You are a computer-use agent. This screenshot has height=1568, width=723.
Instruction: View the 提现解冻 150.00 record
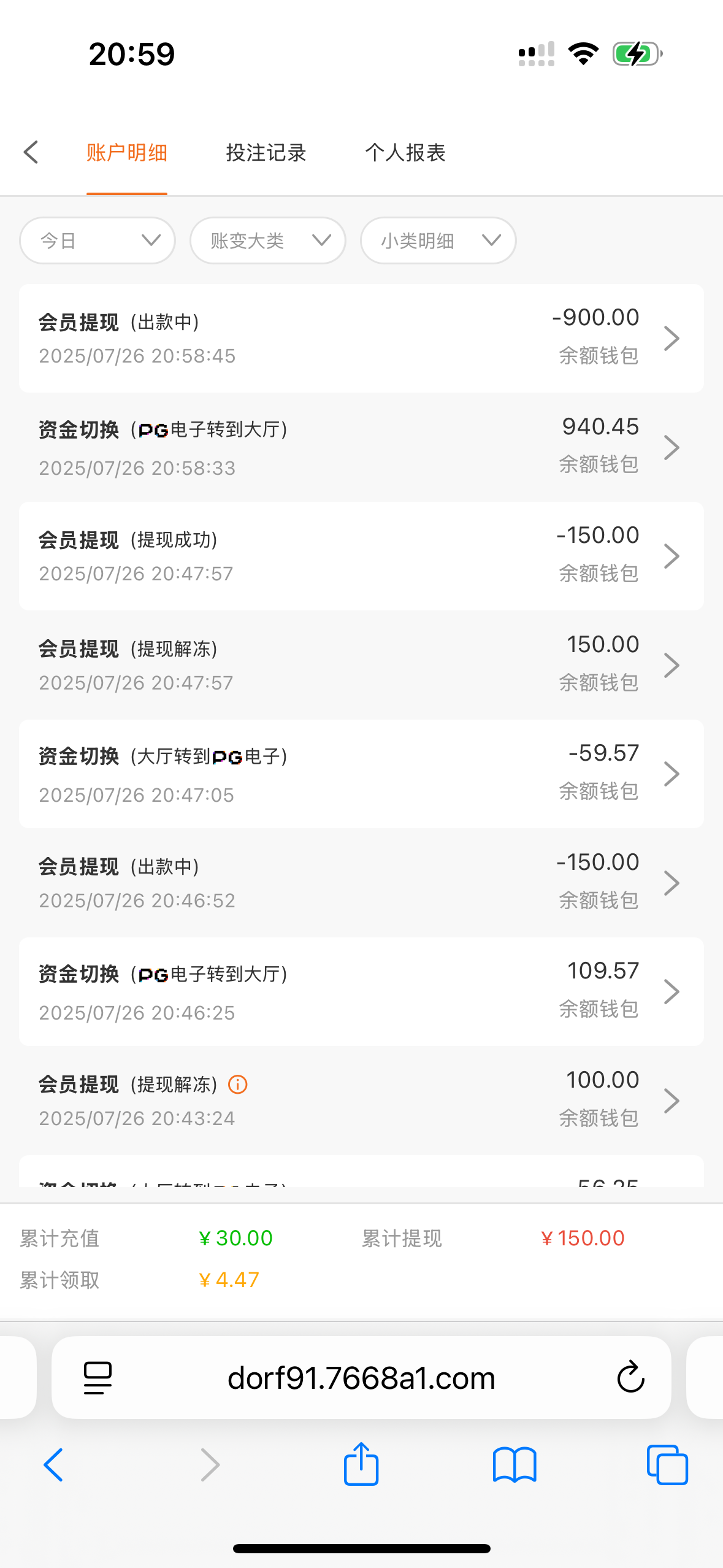[x=361, y=665]
